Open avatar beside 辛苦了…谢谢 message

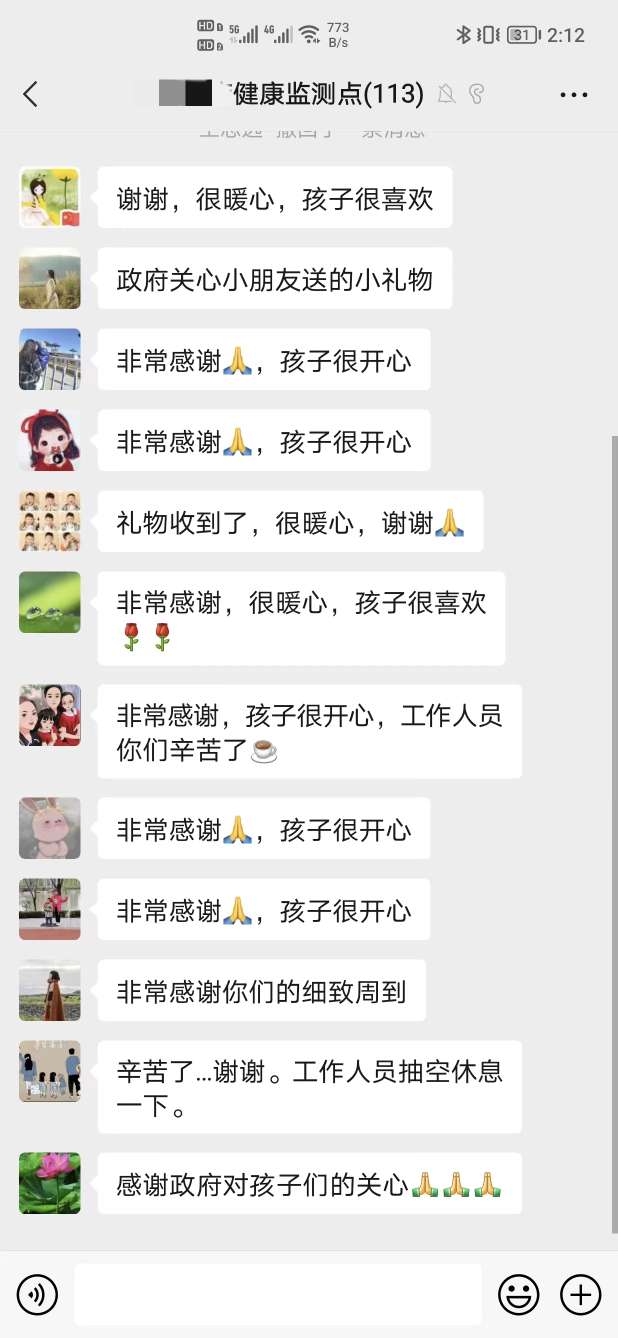click(50, 1071)
